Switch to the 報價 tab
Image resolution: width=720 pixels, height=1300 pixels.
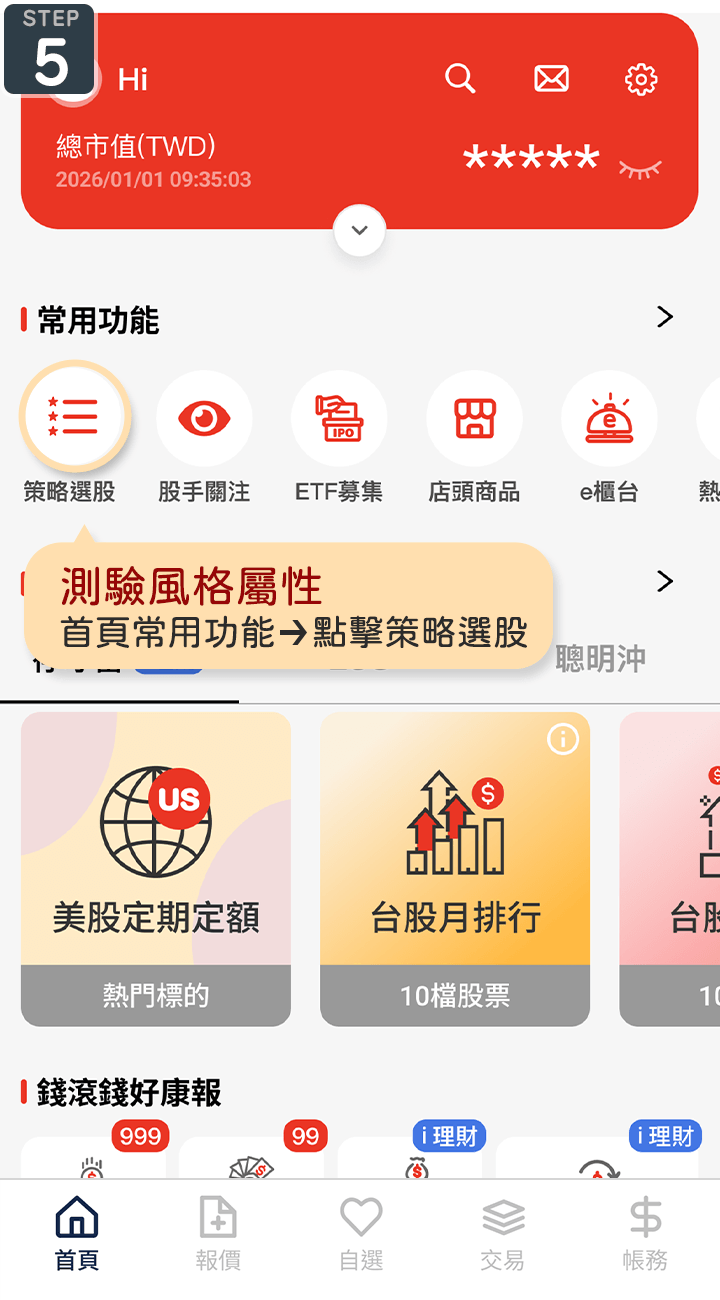(218, 1232)
